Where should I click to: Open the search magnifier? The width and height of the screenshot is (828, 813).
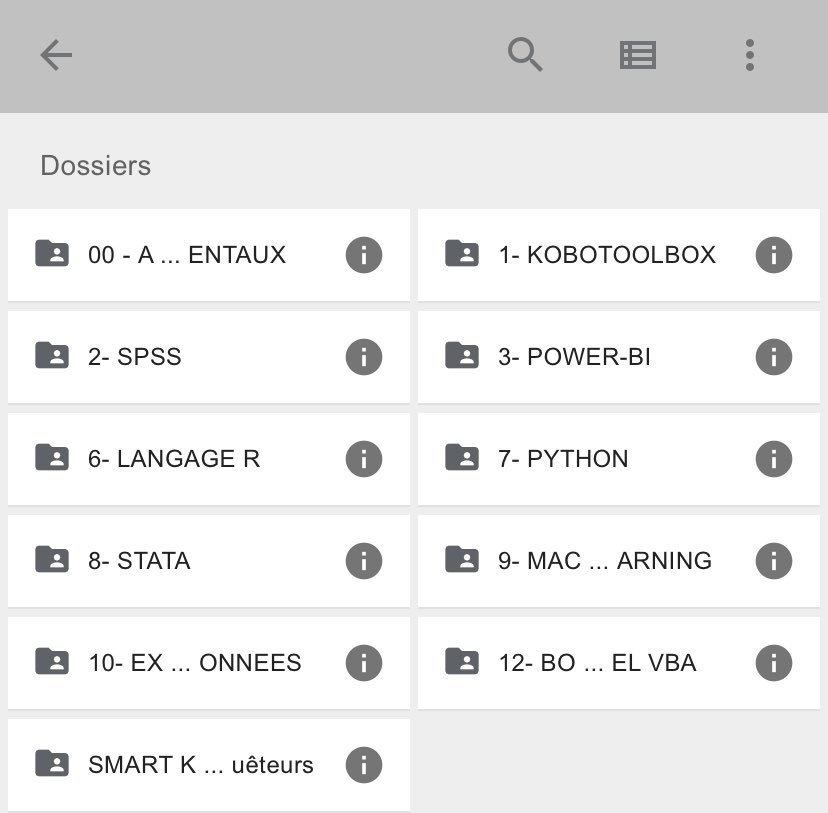[x=525, y=55]
